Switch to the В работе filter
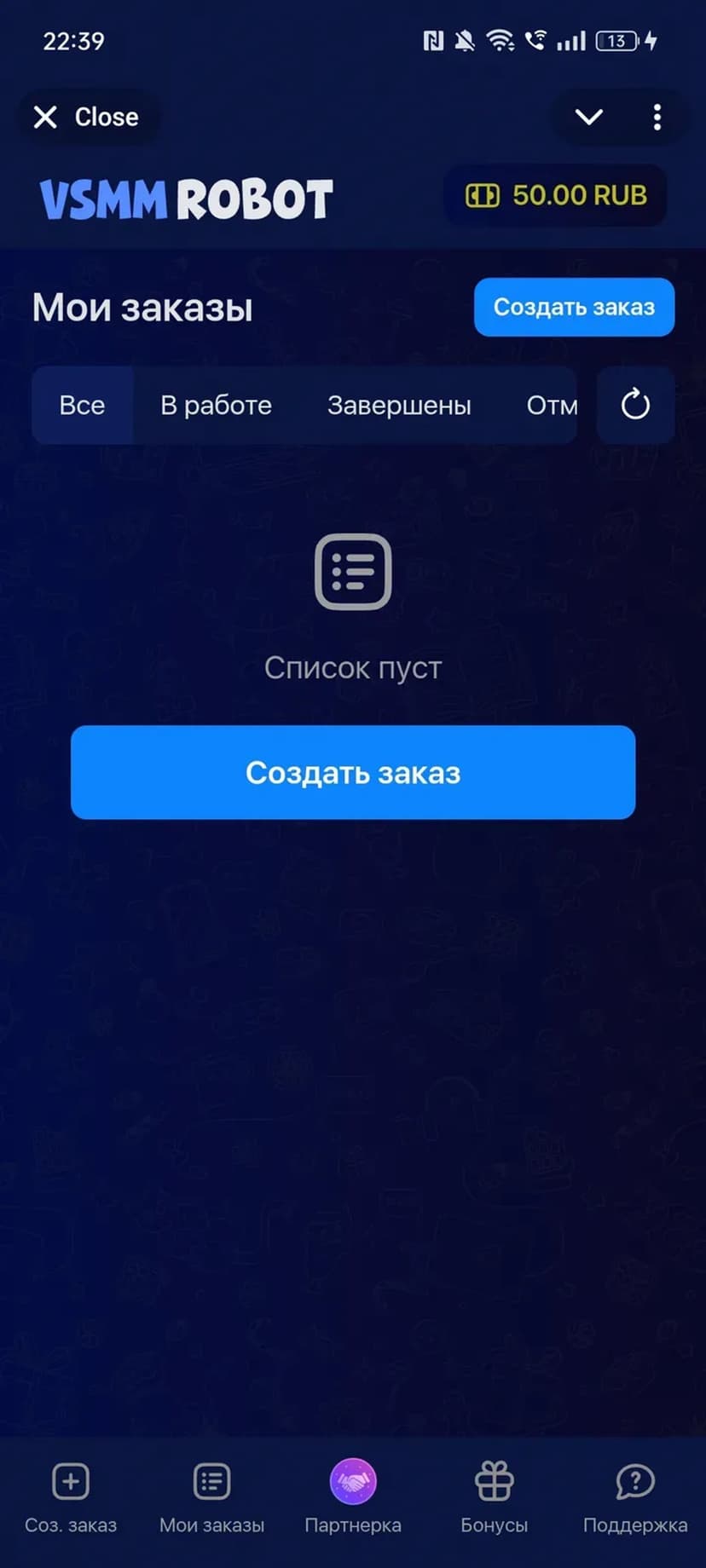This screenshot has width=706, height=1568. coord(216,405)
